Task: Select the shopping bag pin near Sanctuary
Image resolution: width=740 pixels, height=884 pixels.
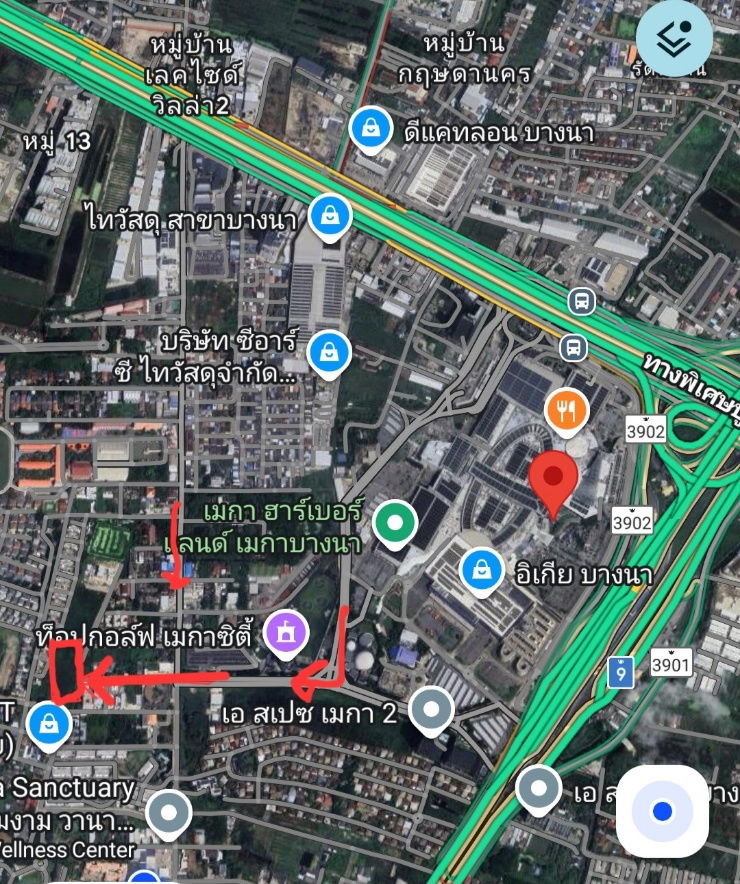Action: pos(50,724)
